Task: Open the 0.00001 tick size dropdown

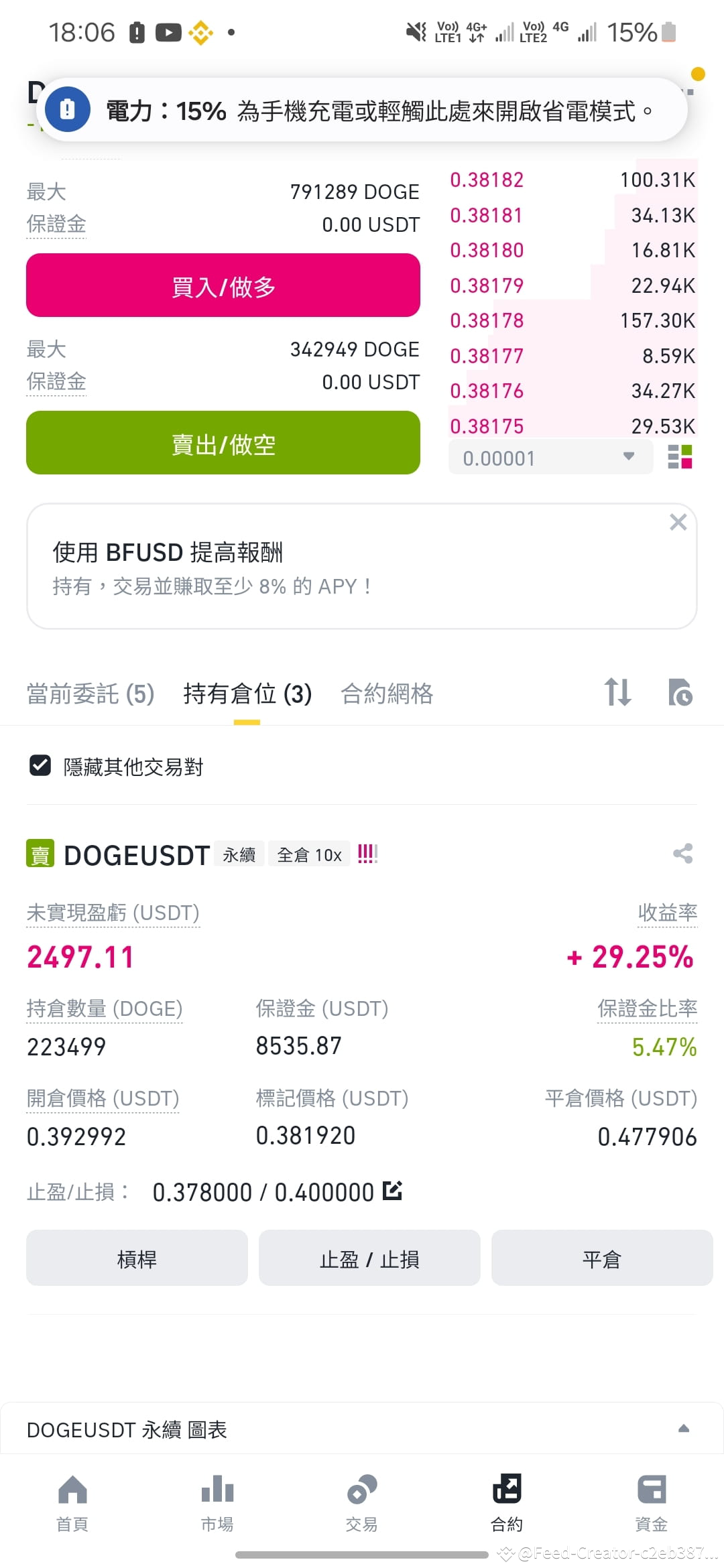Action: 550,458
